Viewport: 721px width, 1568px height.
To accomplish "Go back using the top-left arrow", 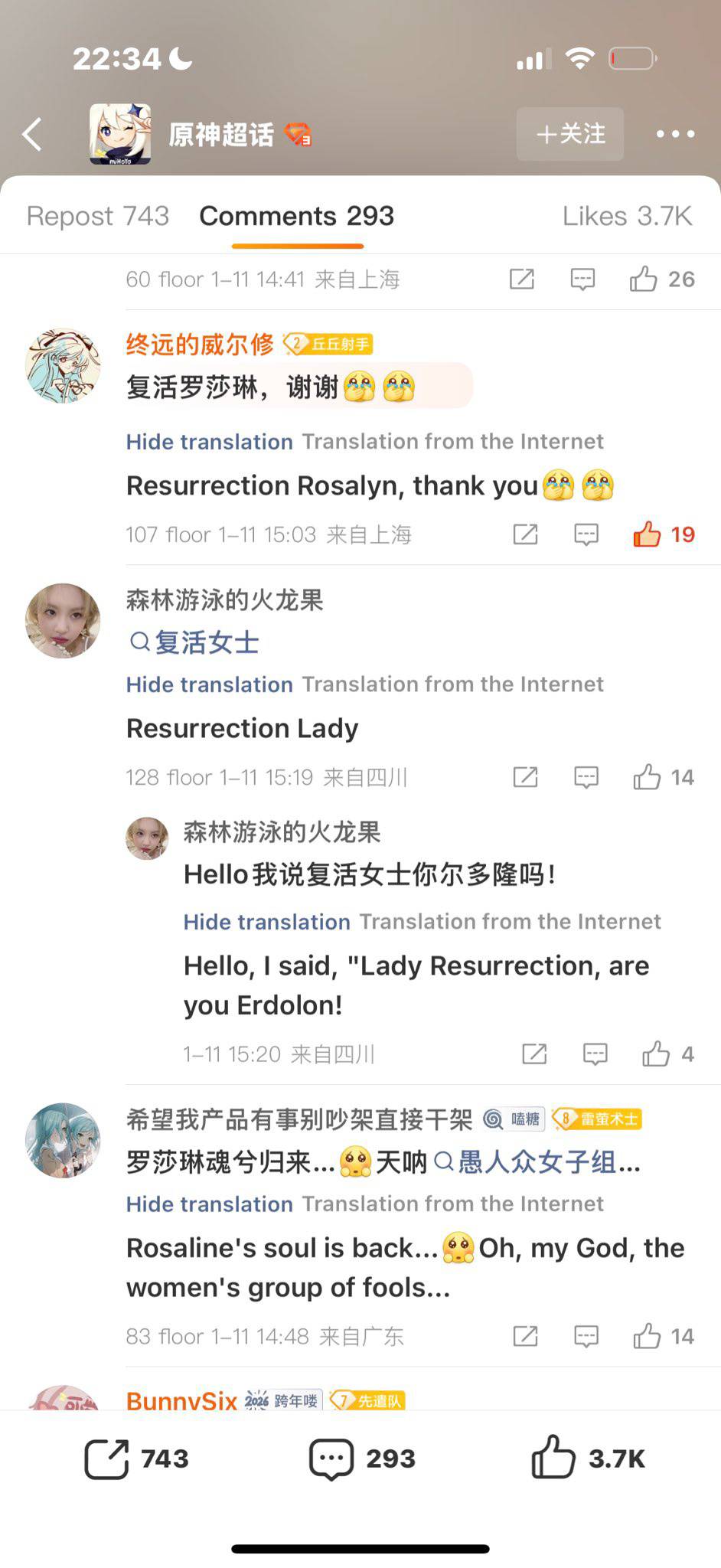I will point(32,135).
